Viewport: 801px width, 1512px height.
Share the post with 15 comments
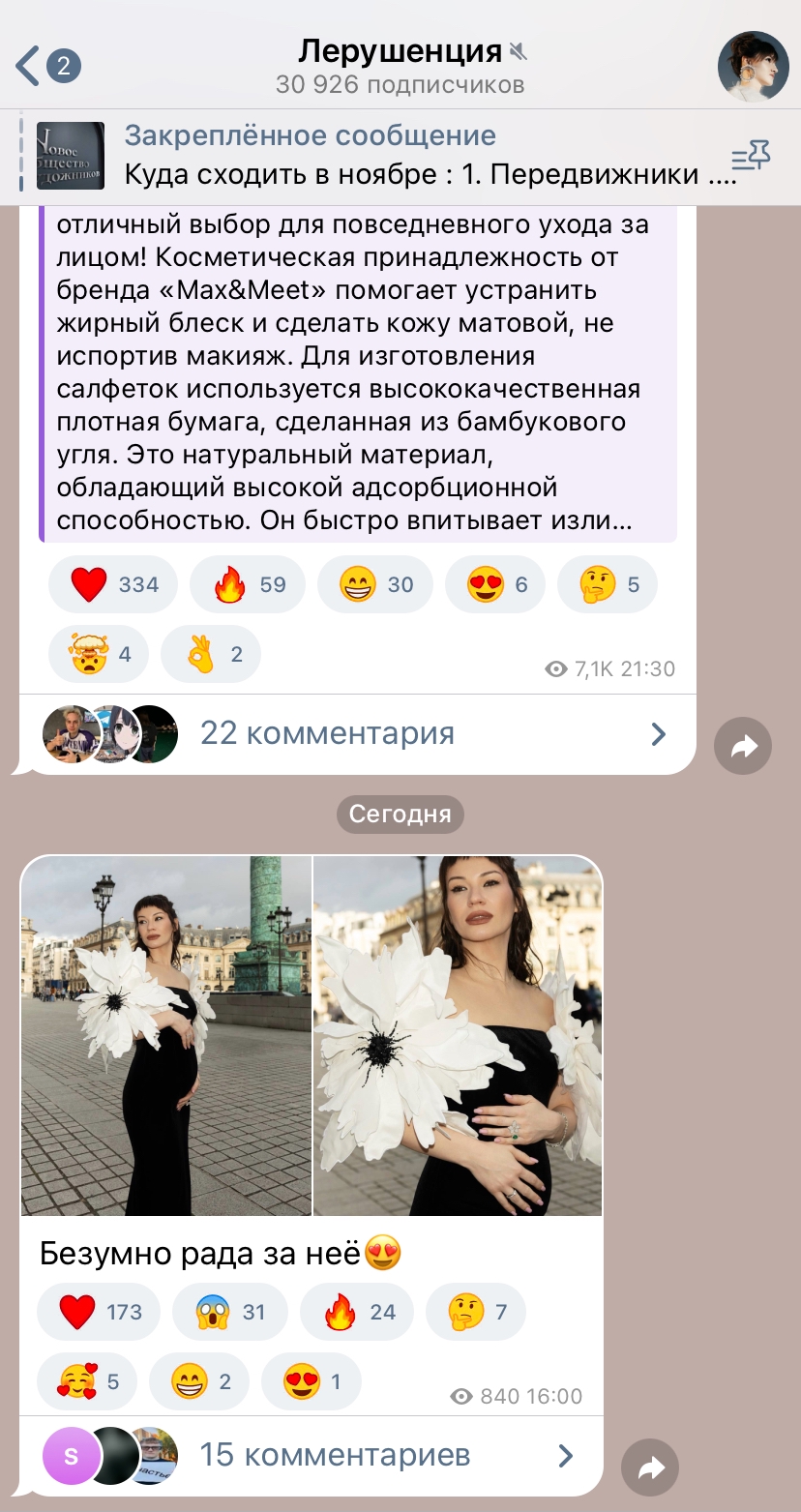650,1468
